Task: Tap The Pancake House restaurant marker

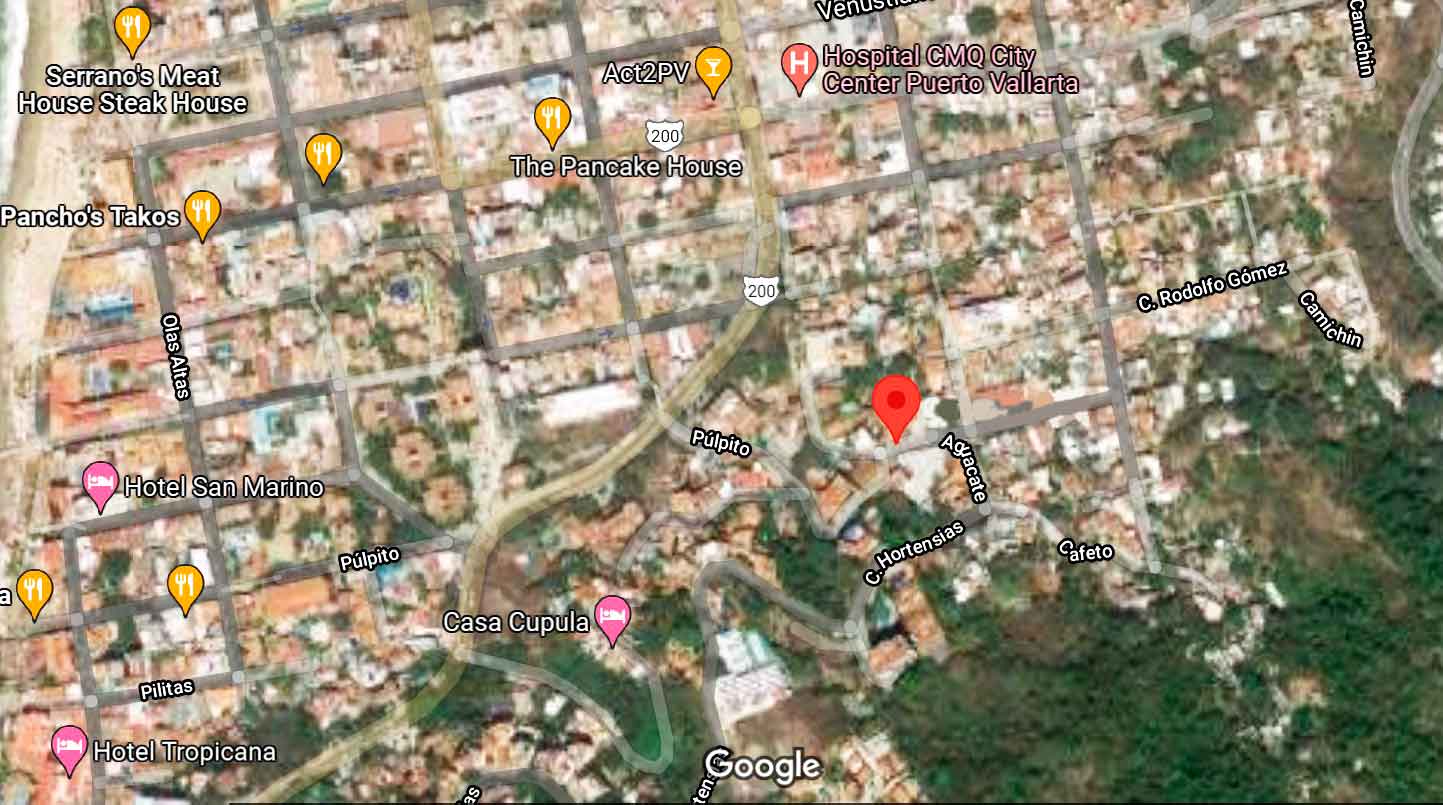Action: click(551, 120)
